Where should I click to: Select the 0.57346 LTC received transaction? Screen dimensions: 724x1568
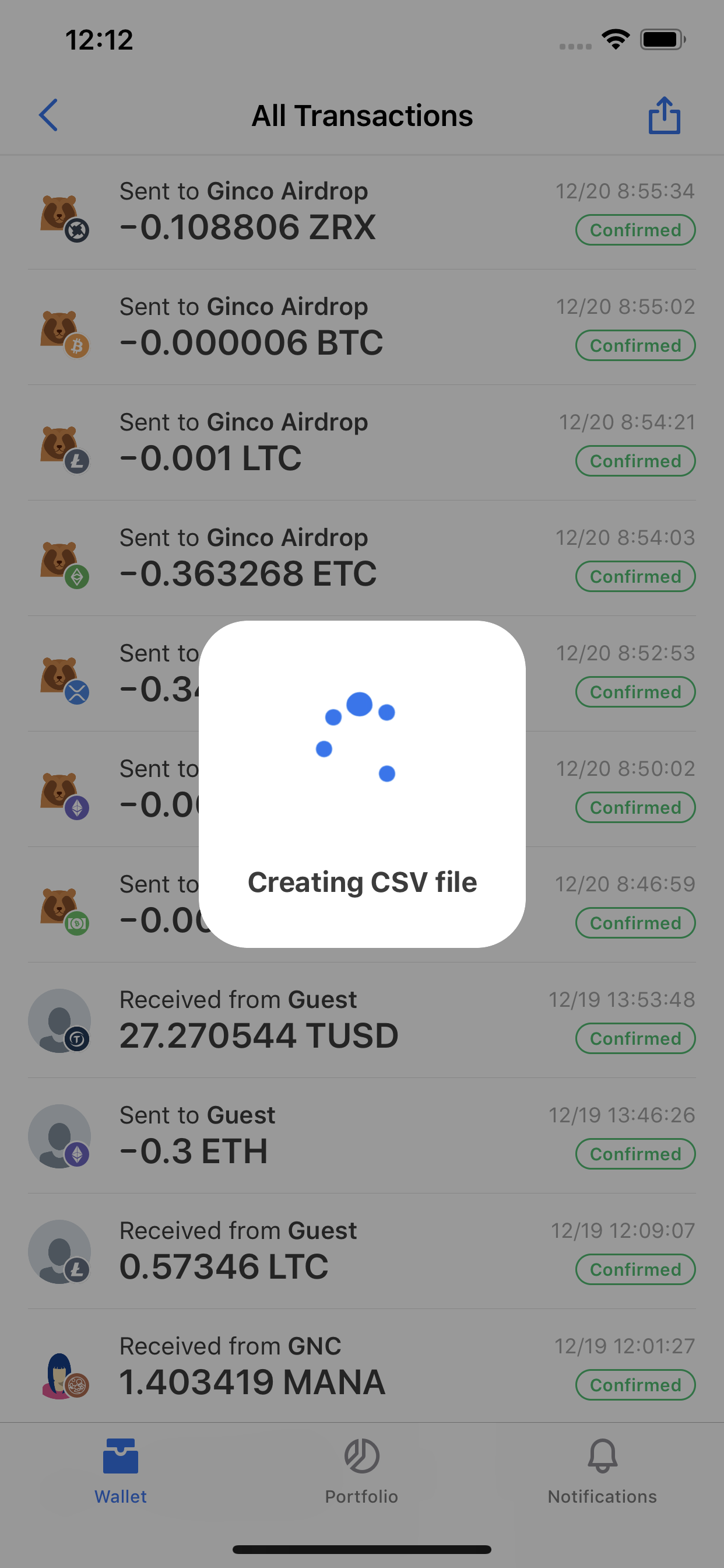tap(361, 1251)
